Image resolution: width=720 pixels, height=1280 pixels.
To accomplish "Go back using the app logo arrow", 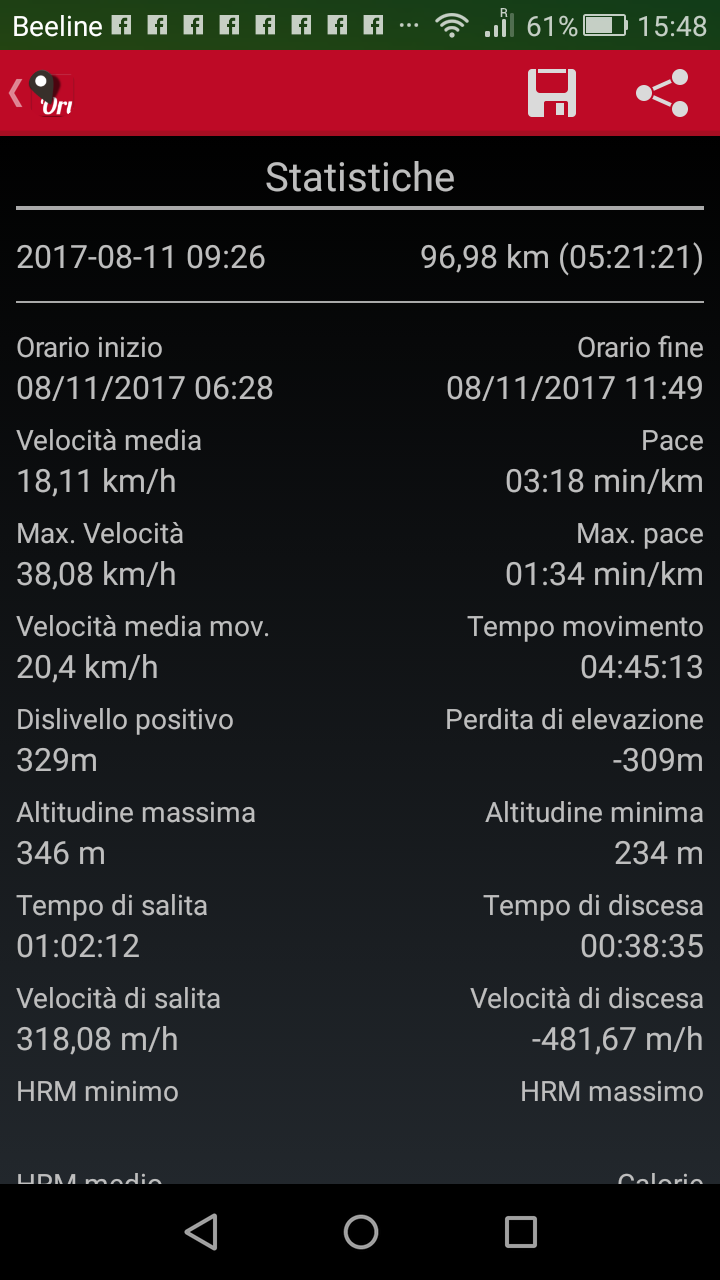I will click(x=42, y=94).
